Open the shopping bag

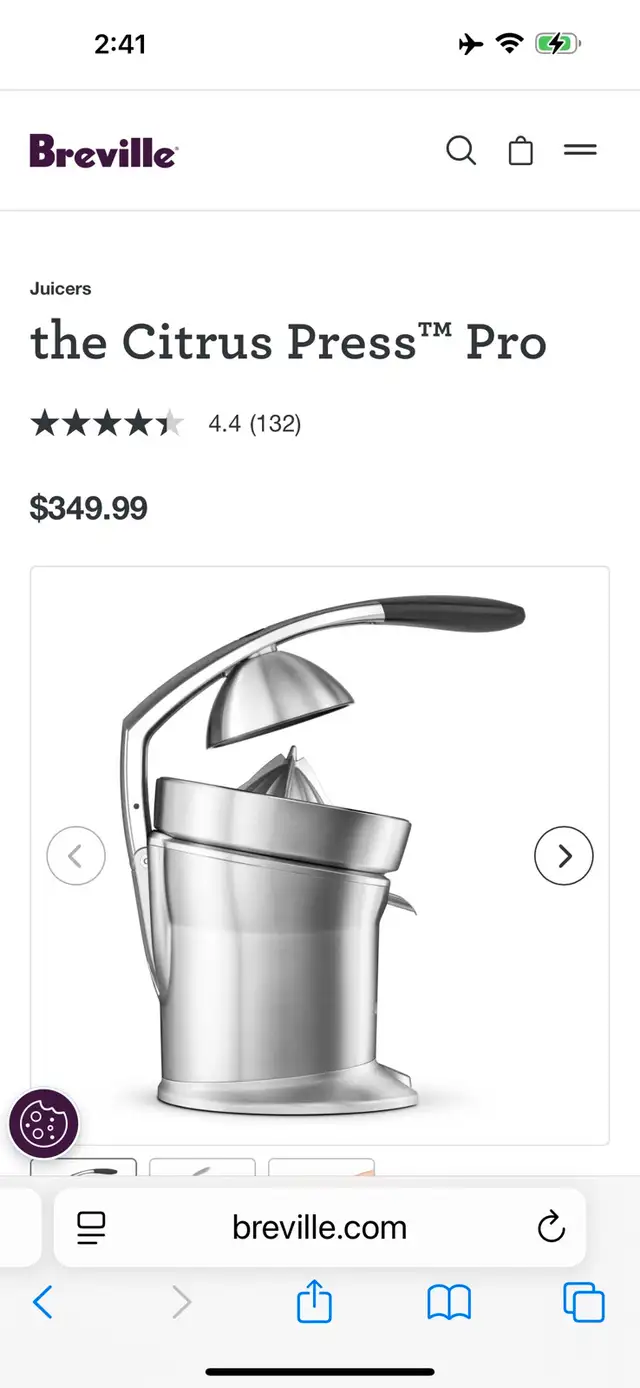521,151
